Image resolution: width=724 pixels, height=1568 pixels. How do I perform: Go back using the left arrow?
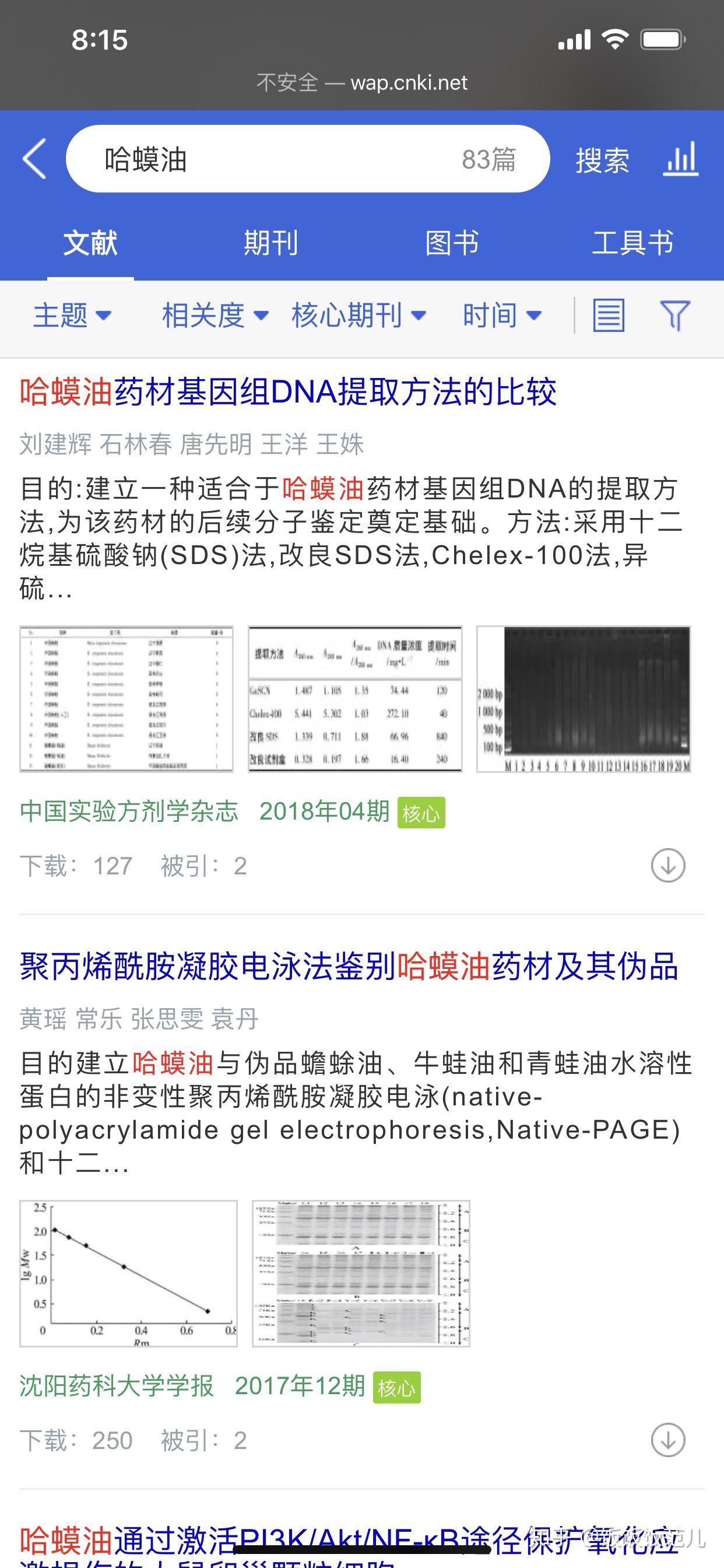click(x=34, y=159)
